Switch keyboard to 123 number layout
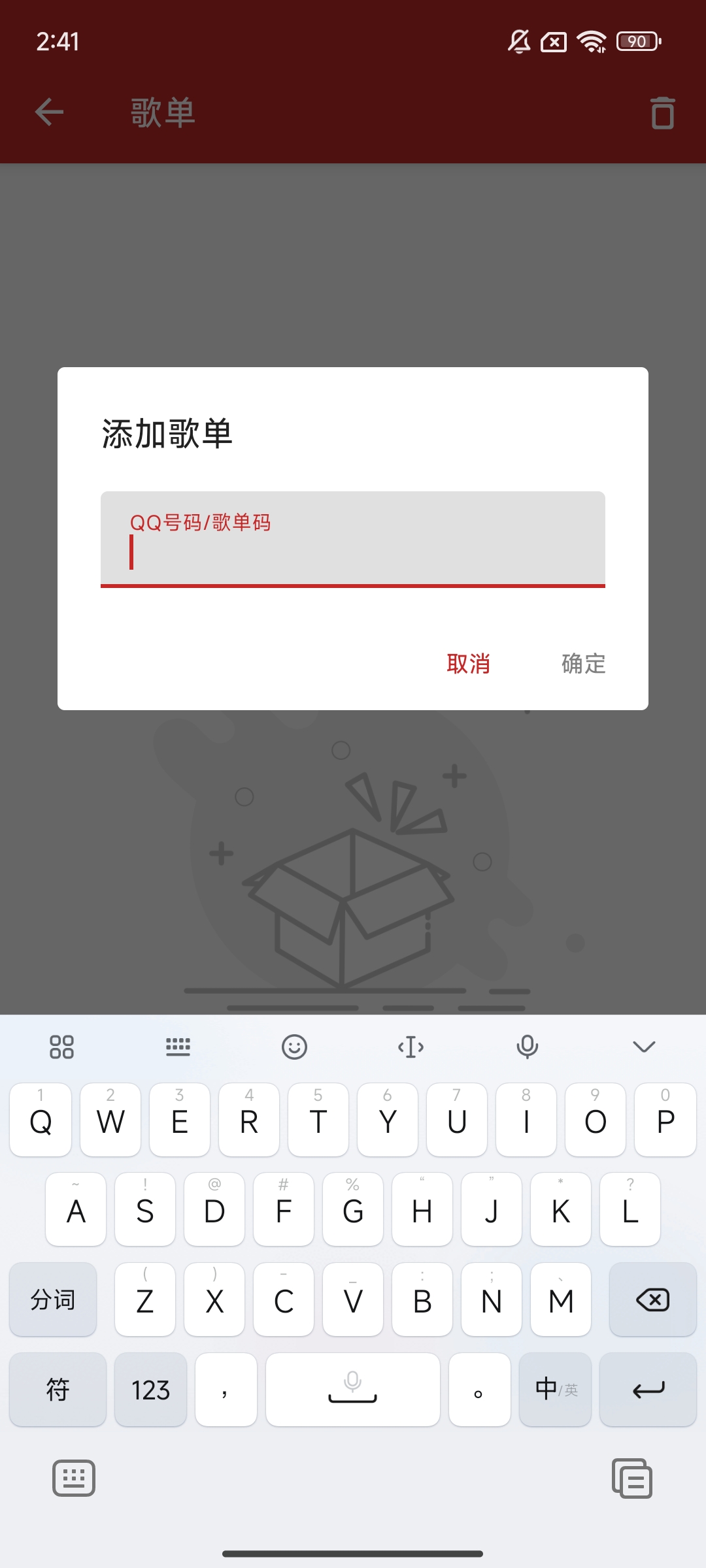Viewport: 706px width, 1568px height. point(150,1390)
